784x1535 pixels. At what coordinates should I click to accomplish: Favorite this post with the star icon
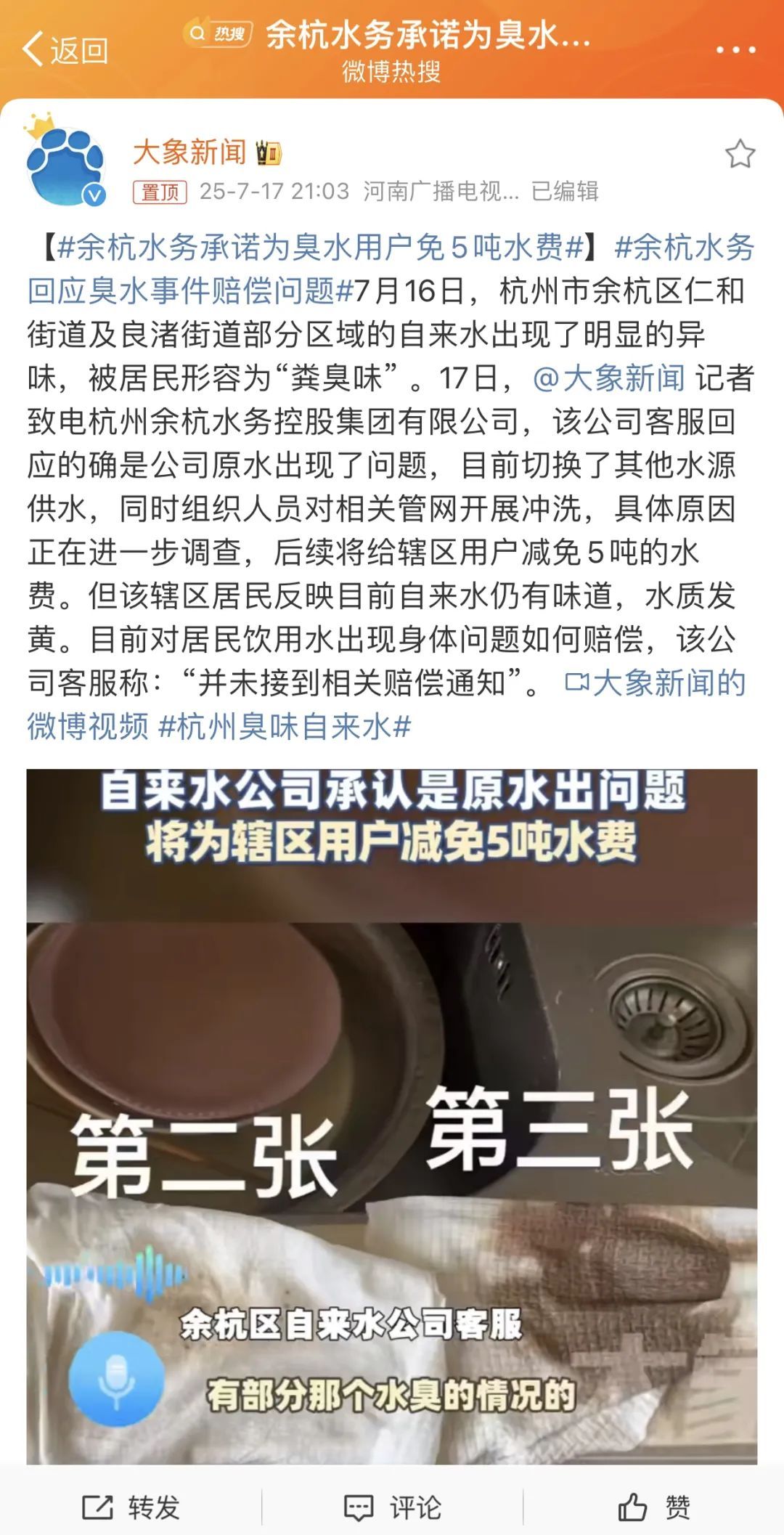pos(740,154)
